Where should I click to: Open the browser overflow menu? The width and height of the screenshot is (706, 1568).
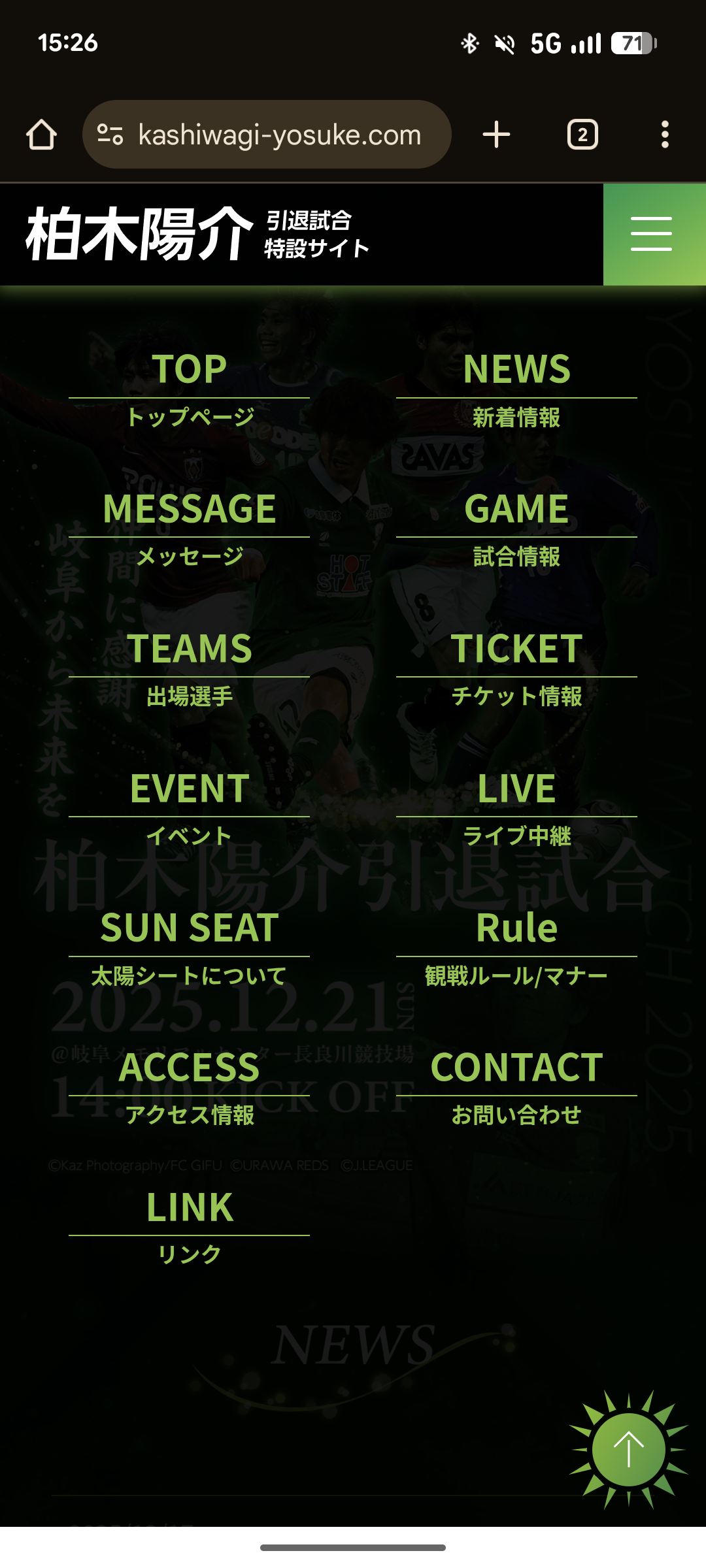coord(664,135)
